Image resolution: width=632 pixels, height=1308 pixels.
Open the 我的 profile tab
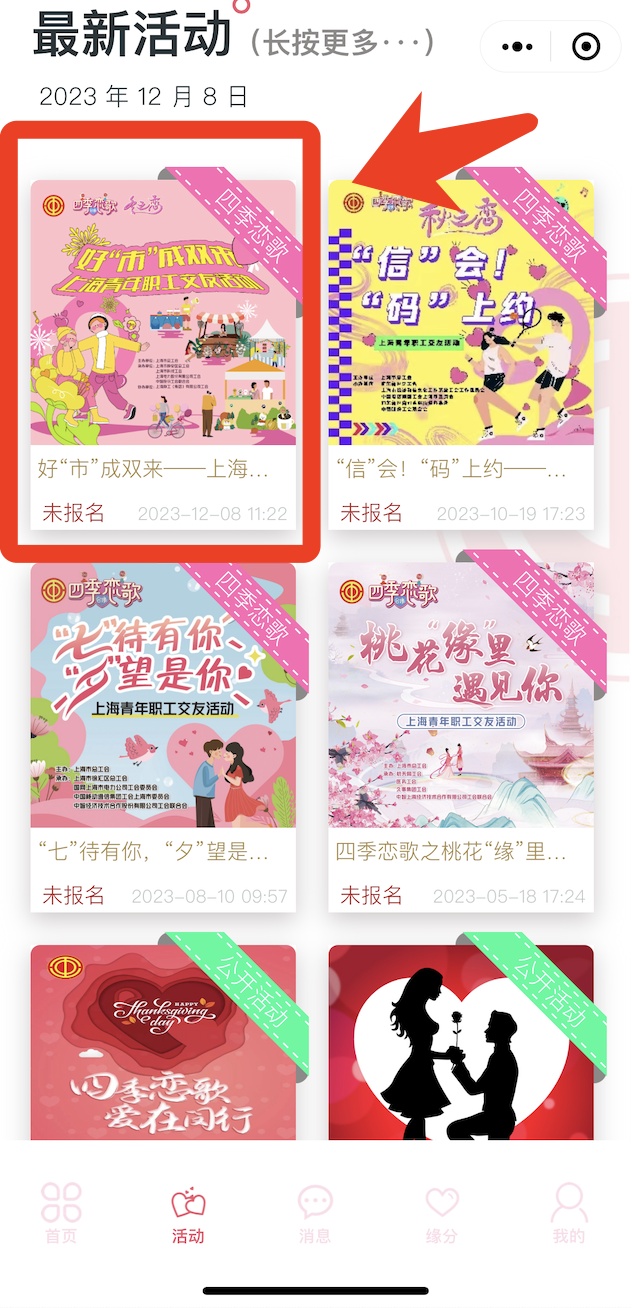coord(568,1214)
